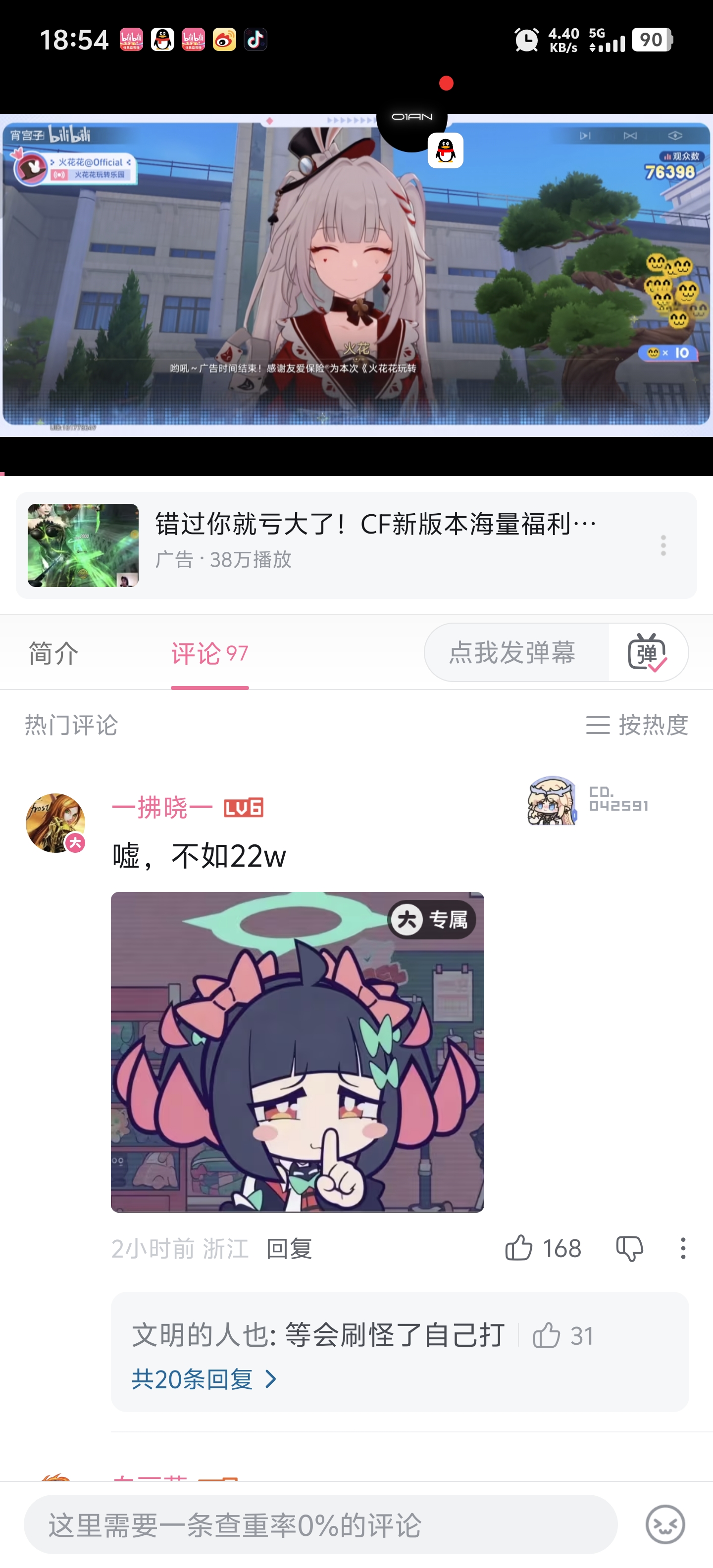713x1568 pixels.
Task: Change comment sorting via 按热度
Action: pos(637,725)
